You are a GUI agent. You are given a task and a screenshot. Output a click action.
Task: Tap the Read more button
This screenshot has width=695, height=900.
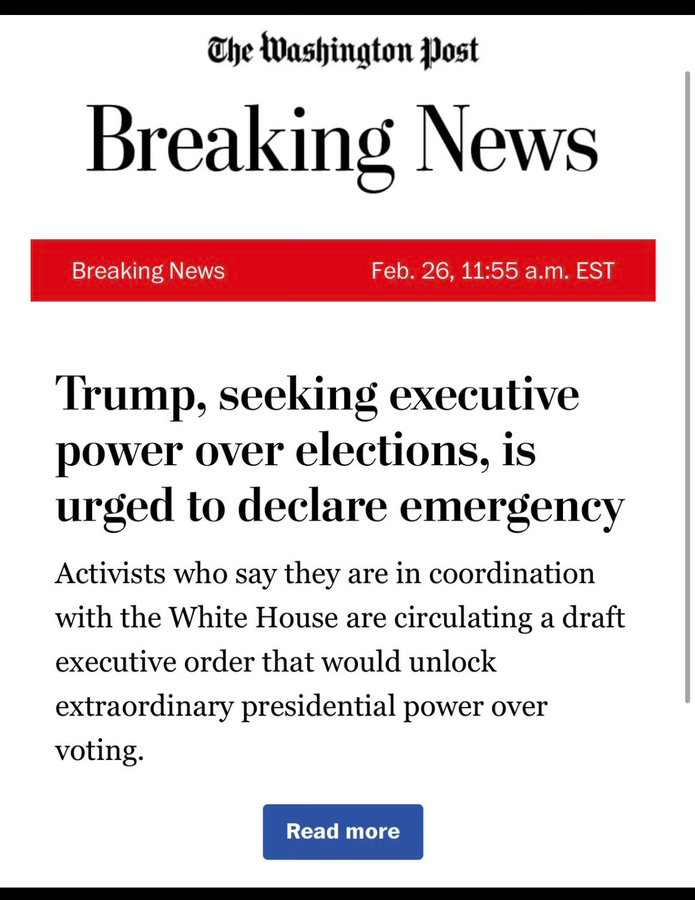(343, 831)
